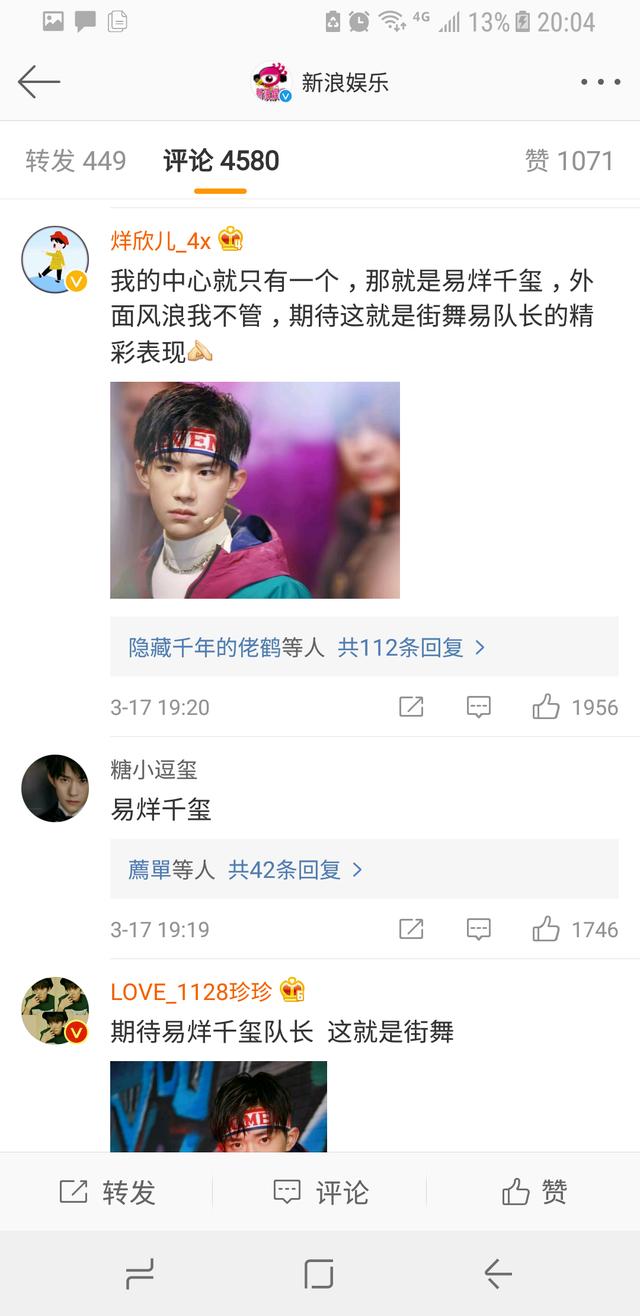Tap the bottom 转发 repost button

click(x=107, y=1192)
